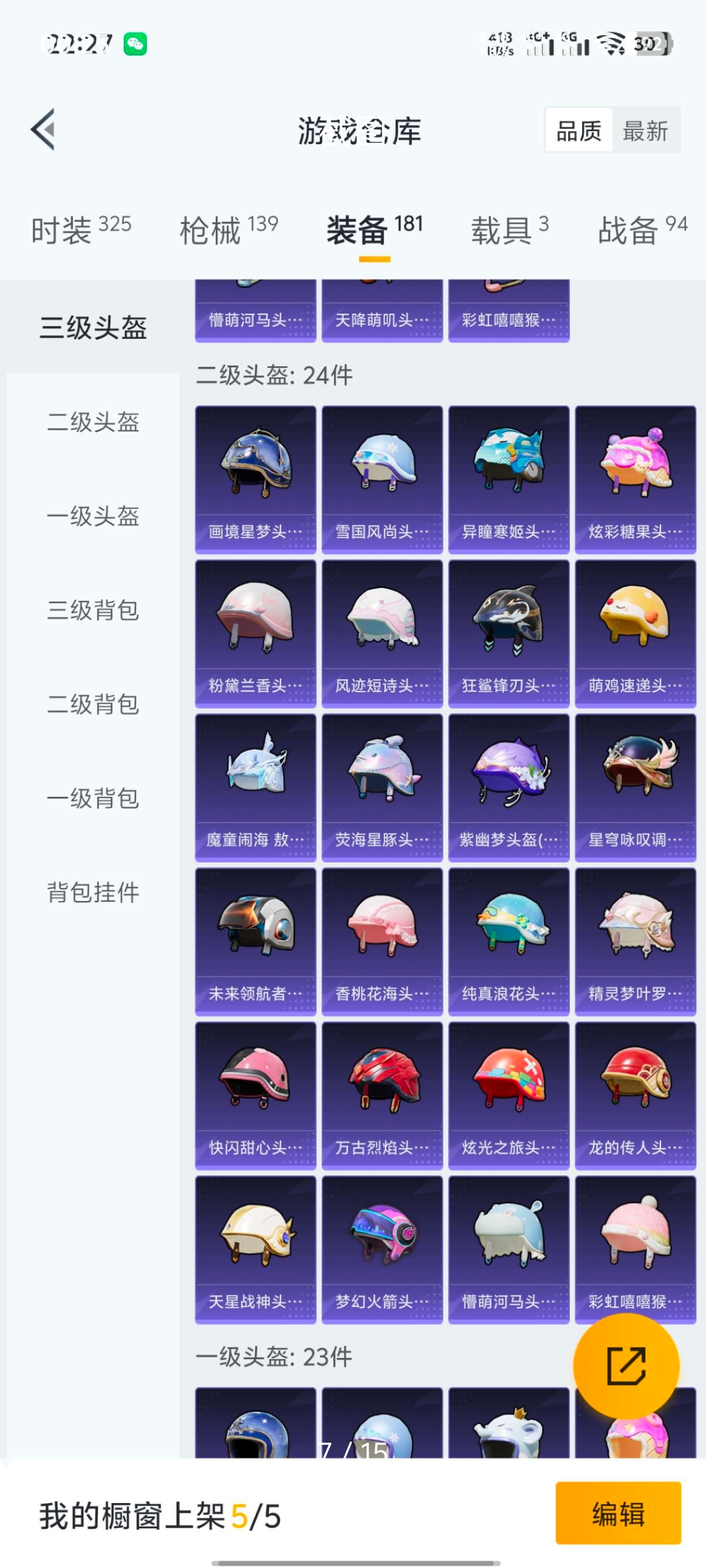Go back from 游戏仓库 page

pyautogui.click(x=44, y=129)
